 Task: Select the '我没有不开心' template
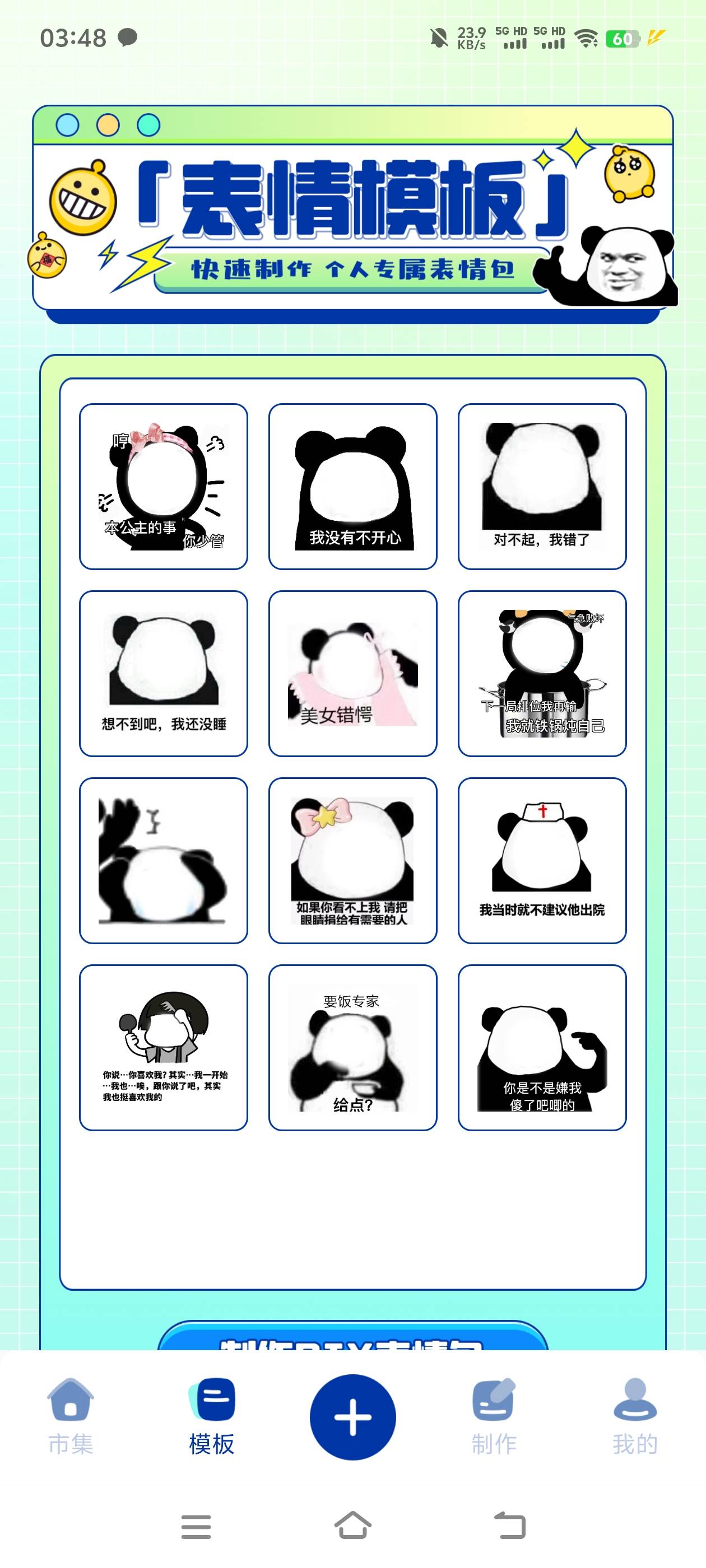[352, 486]
